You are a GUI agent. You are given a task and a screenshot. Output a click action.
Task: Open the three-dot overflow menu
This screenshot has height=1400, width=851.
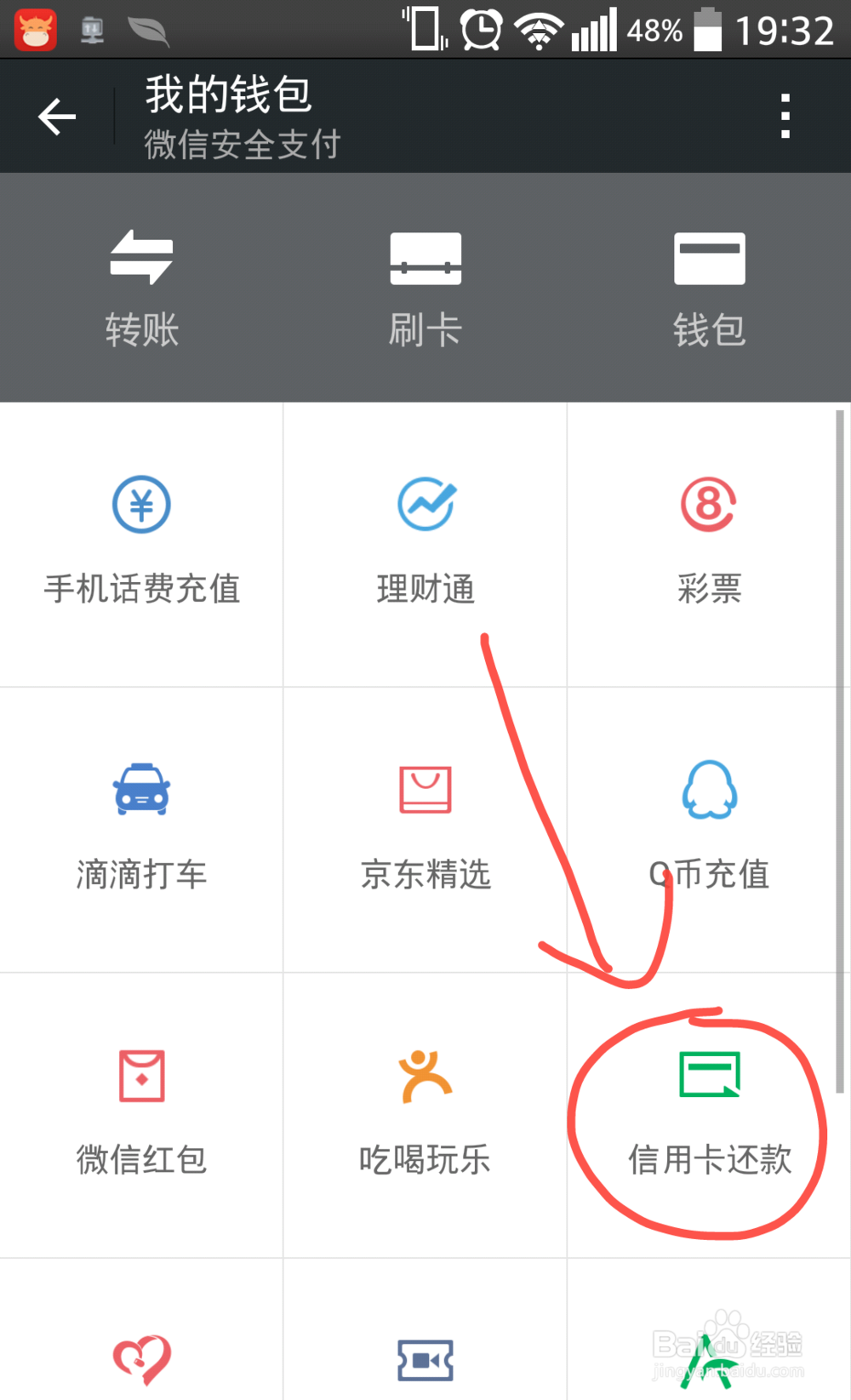coord(784,116)
